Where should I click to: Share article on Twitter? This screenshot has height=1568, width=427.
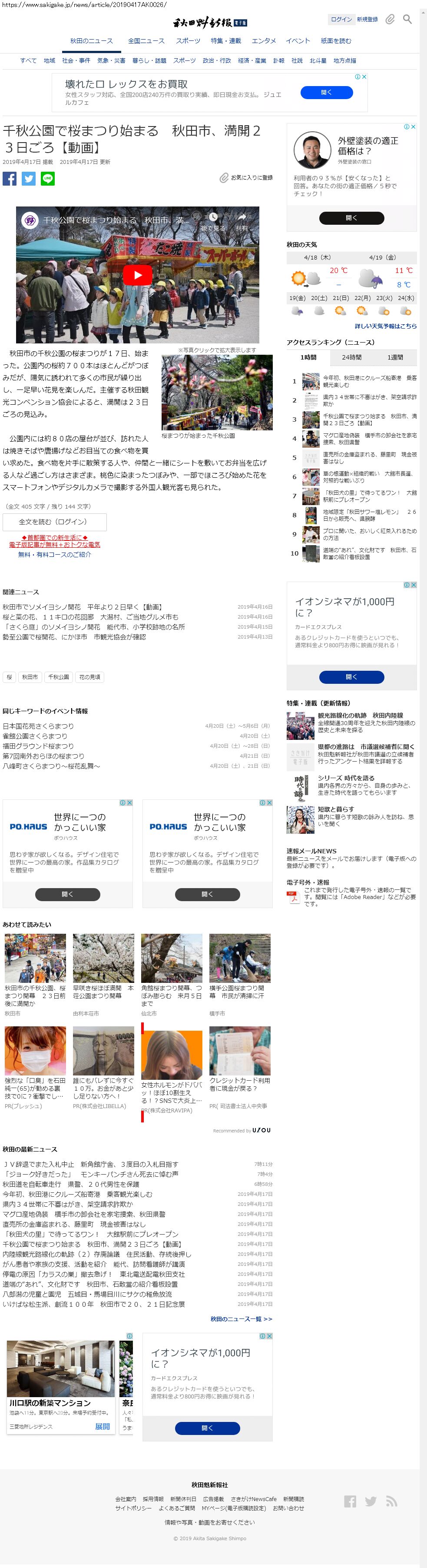(x=29, y=178)
